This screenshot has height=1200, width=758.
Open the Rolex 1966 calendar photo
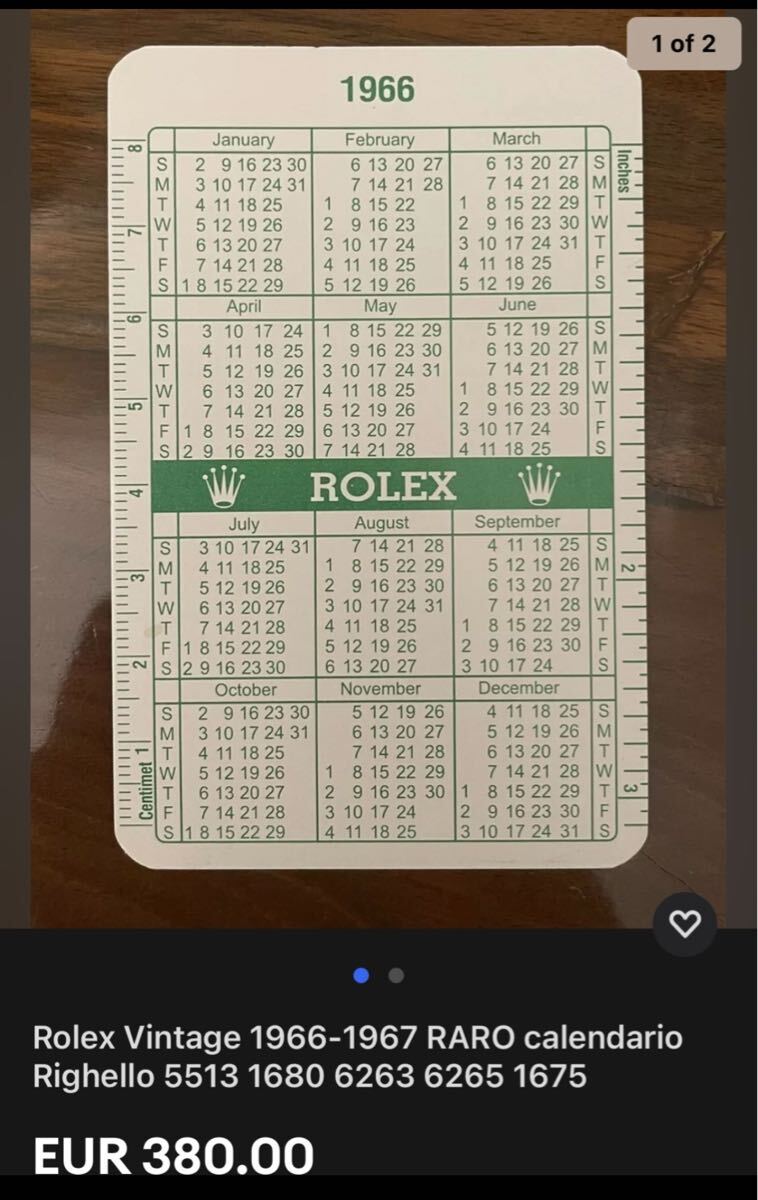(378, 460)
